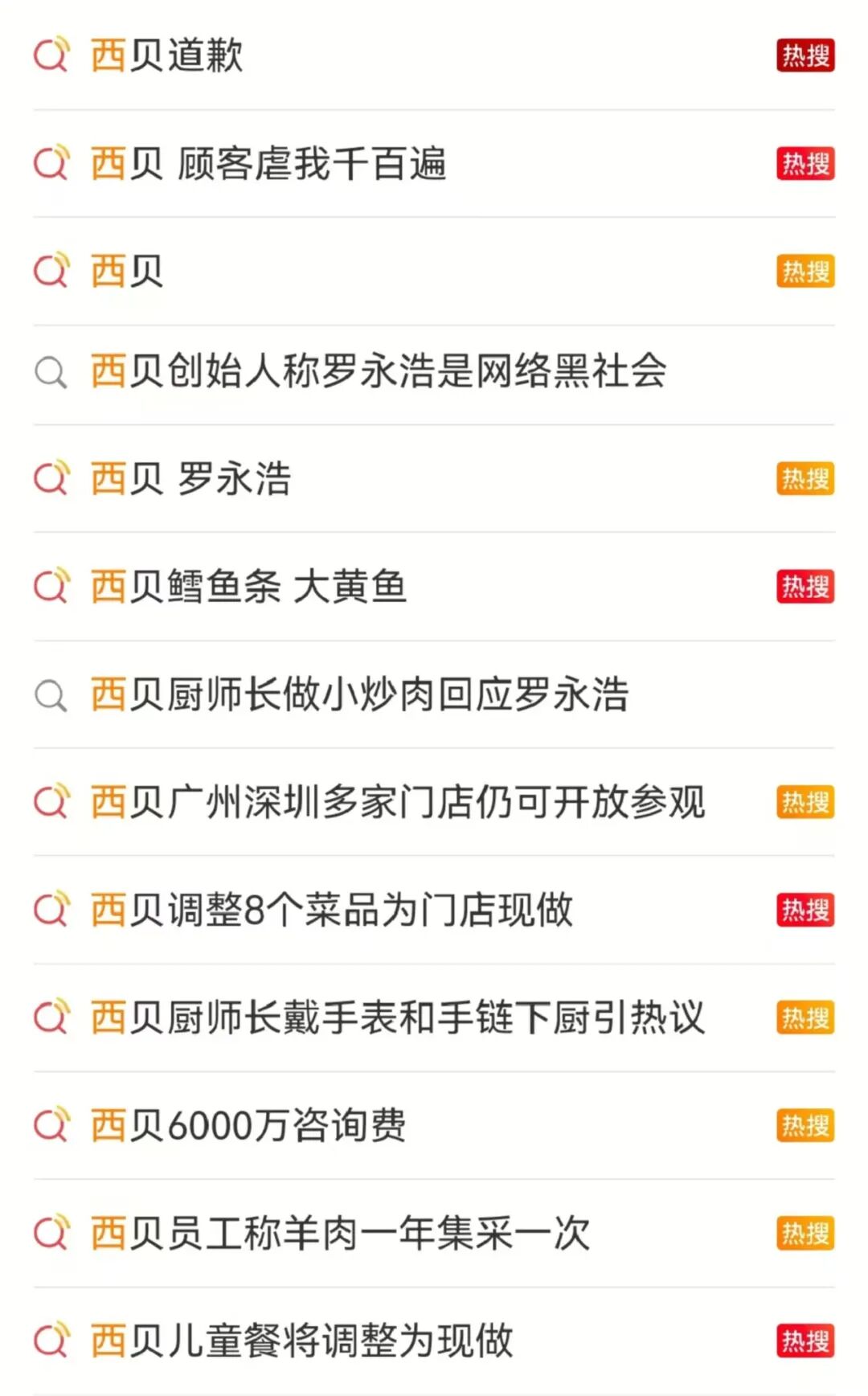Select 西贝广州深圳多家门店仍可开放参观 suggestion
Screen dimensions: 868x1396
(398, 802)
